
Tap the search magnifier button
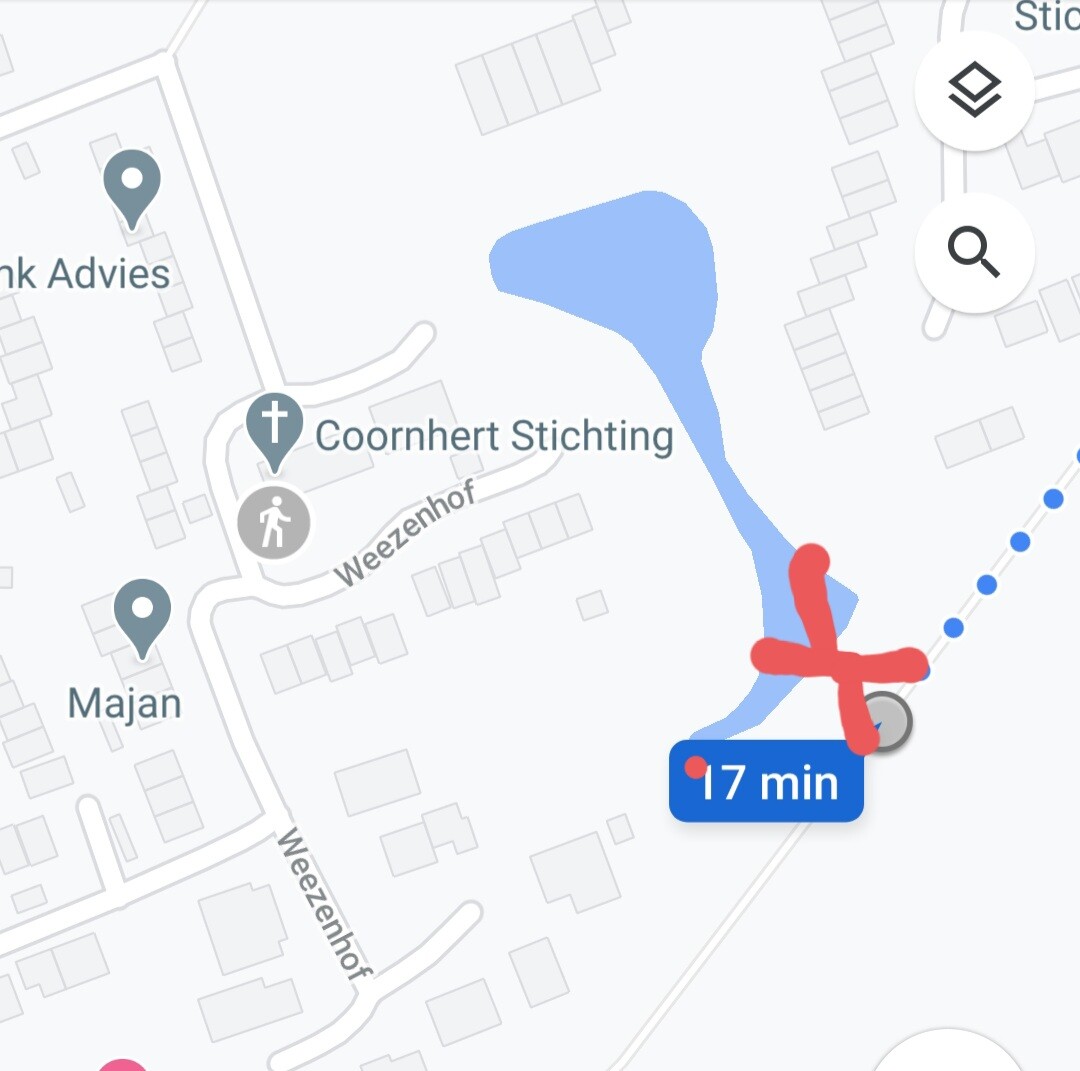click(974, 251)
